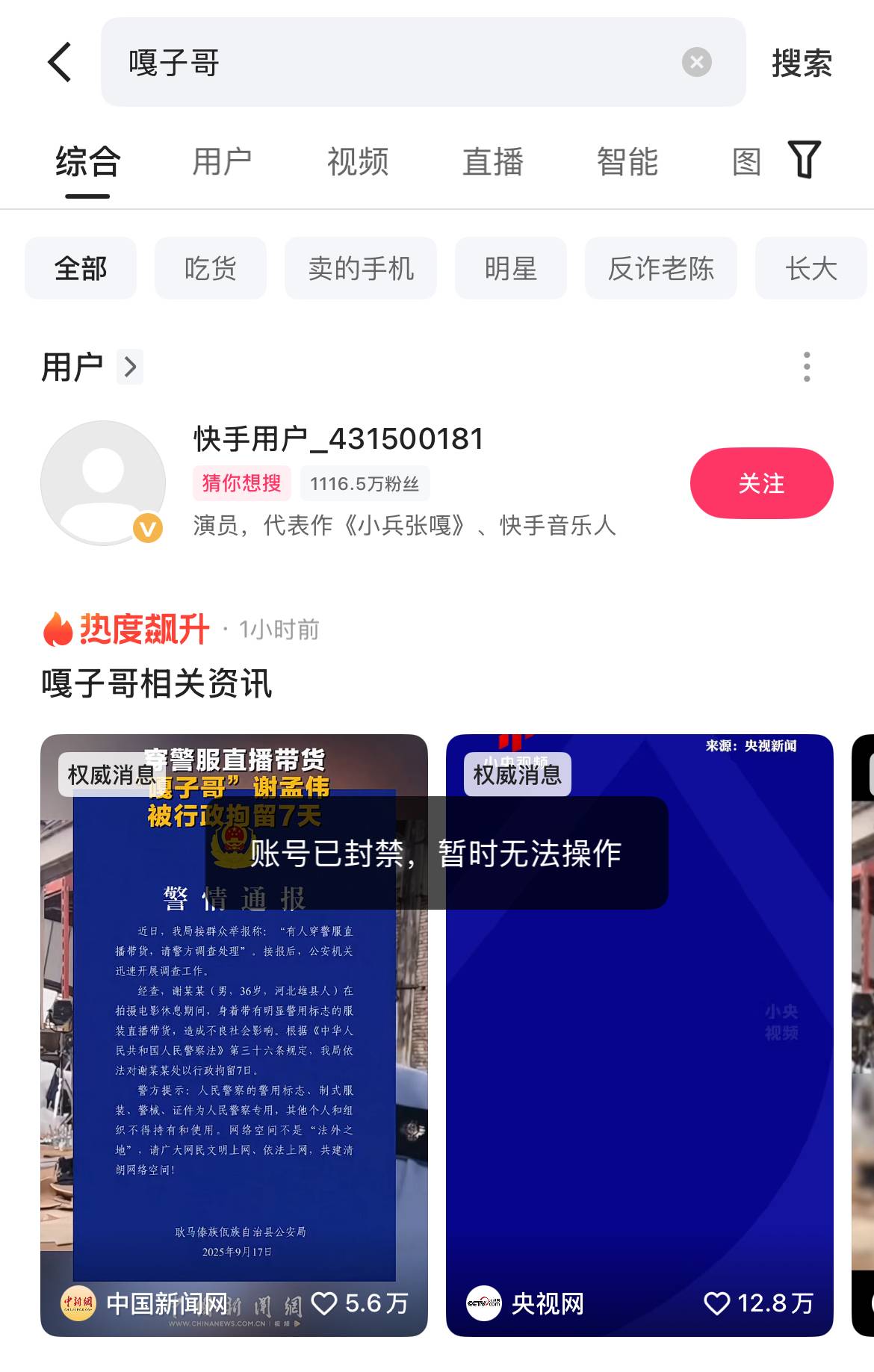Screen dimensions: 874x1372
Task: Switch to the 直播 tab
Action: (492, 162)
